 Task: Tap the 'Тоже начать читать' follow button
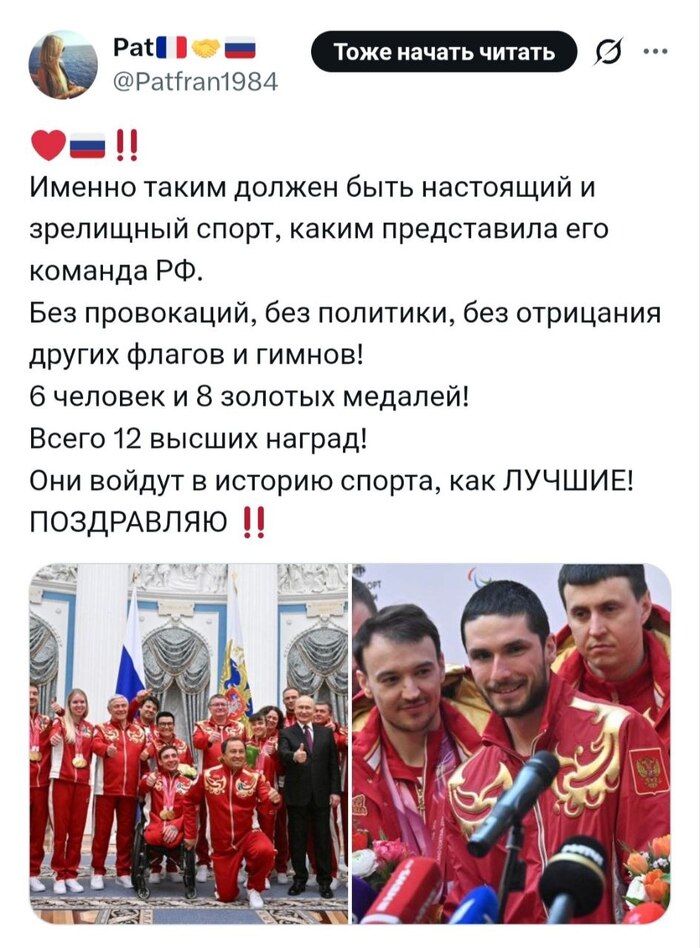pos(444,52)
